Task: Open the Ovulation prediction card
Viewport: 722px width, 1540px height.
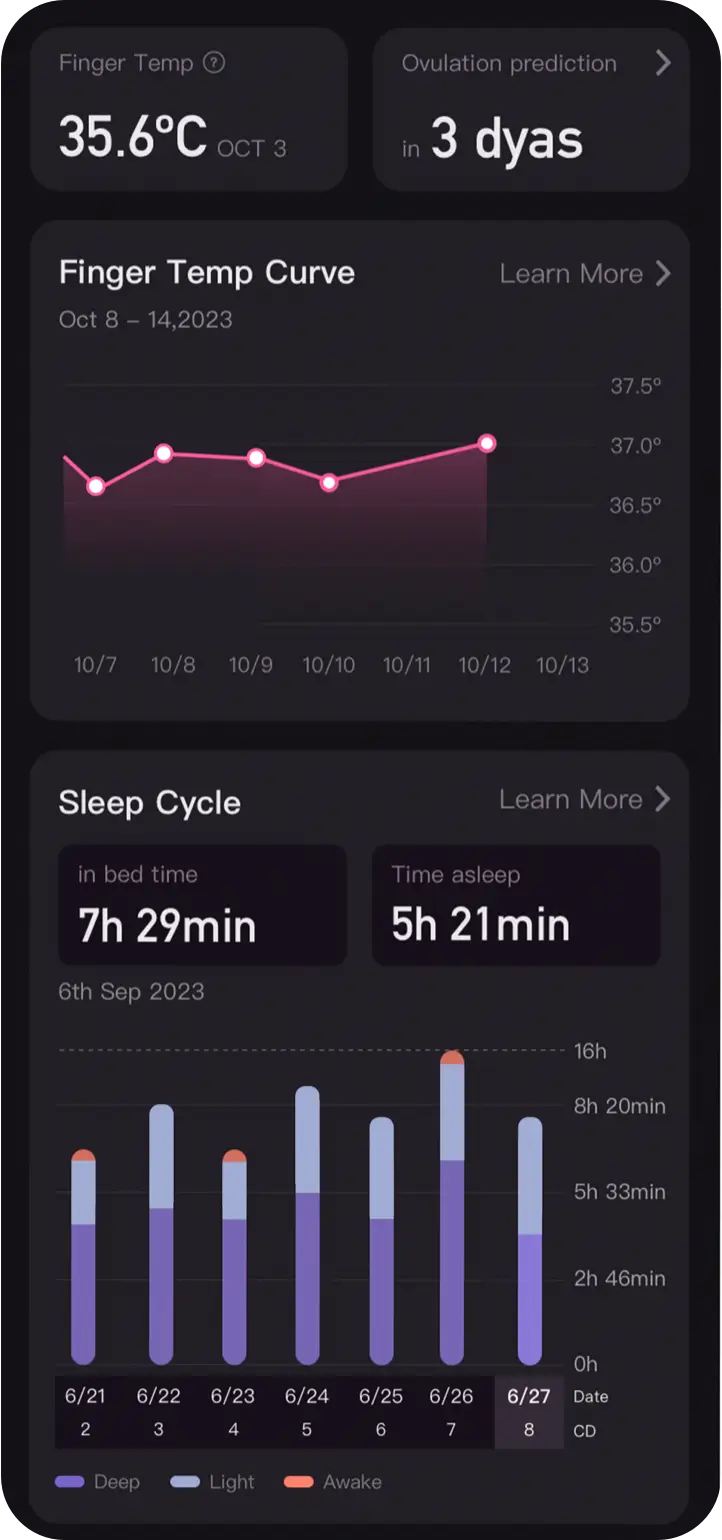Action: tap(531, 109)
